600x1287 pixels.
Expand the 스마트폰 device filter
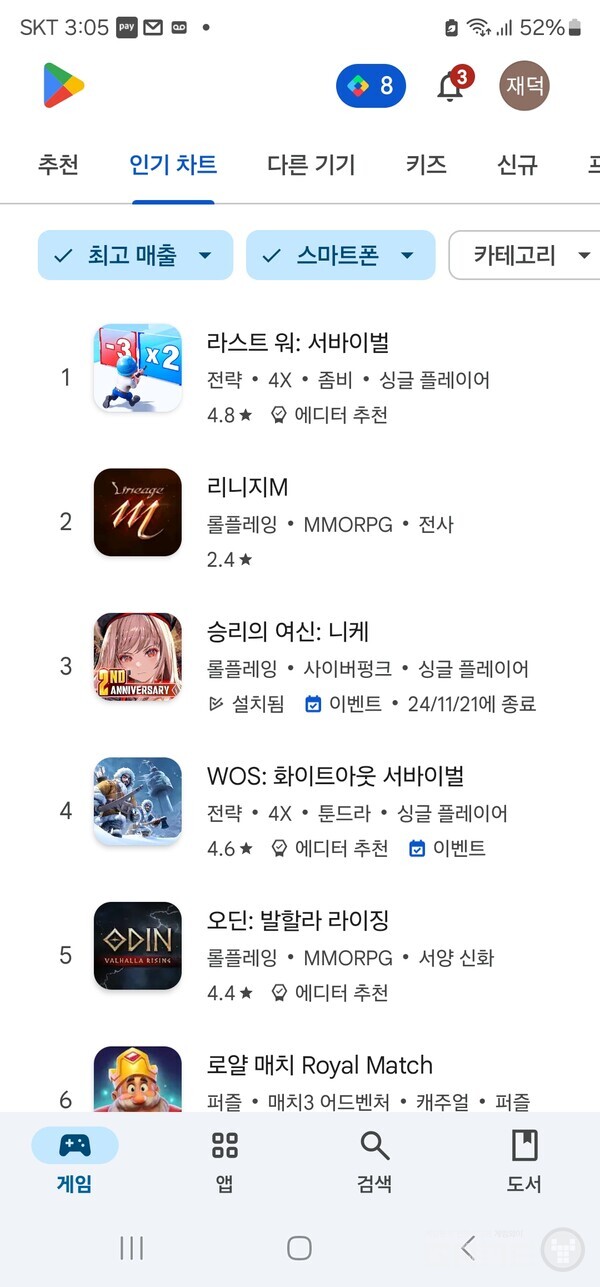(x=340, y=255)
